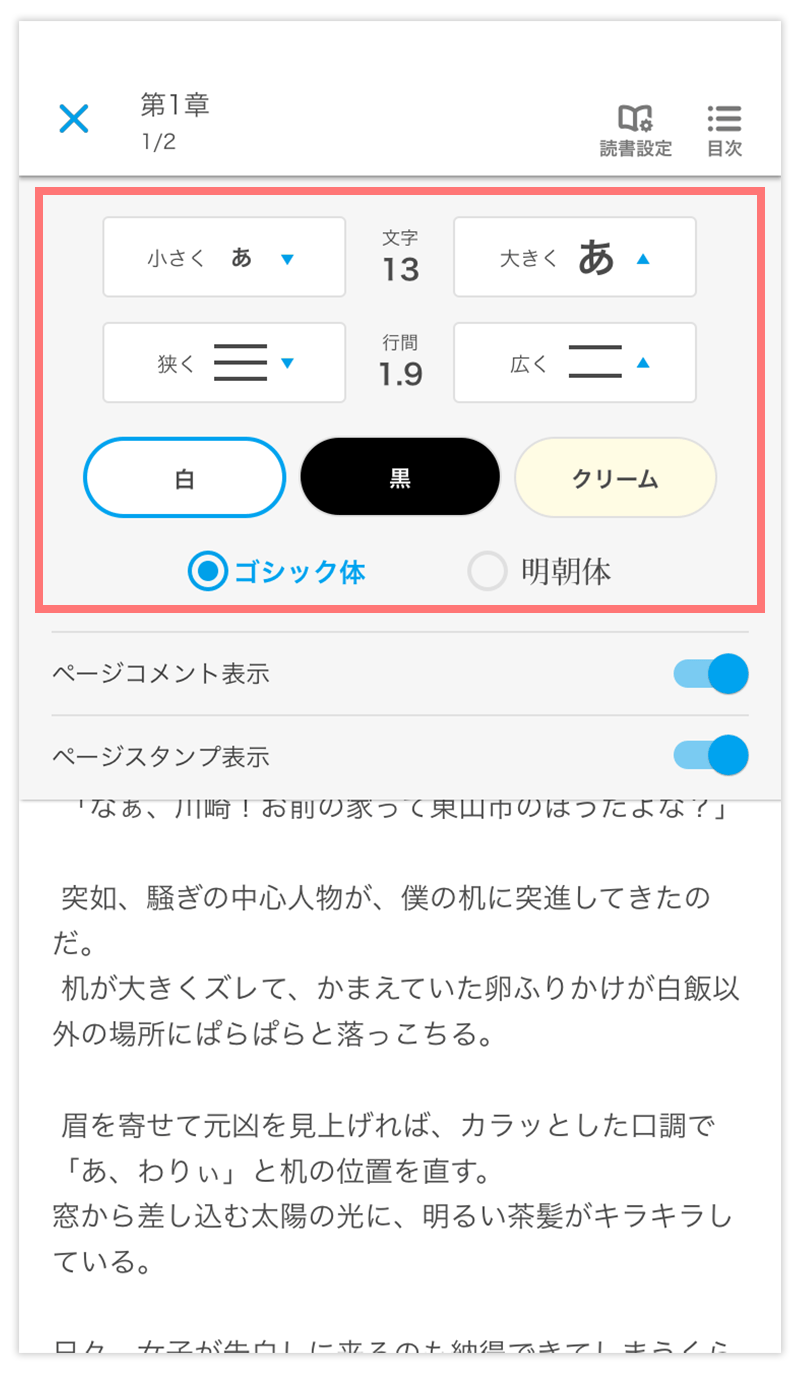Open the 目次 table of contents icon

point(724,130)
